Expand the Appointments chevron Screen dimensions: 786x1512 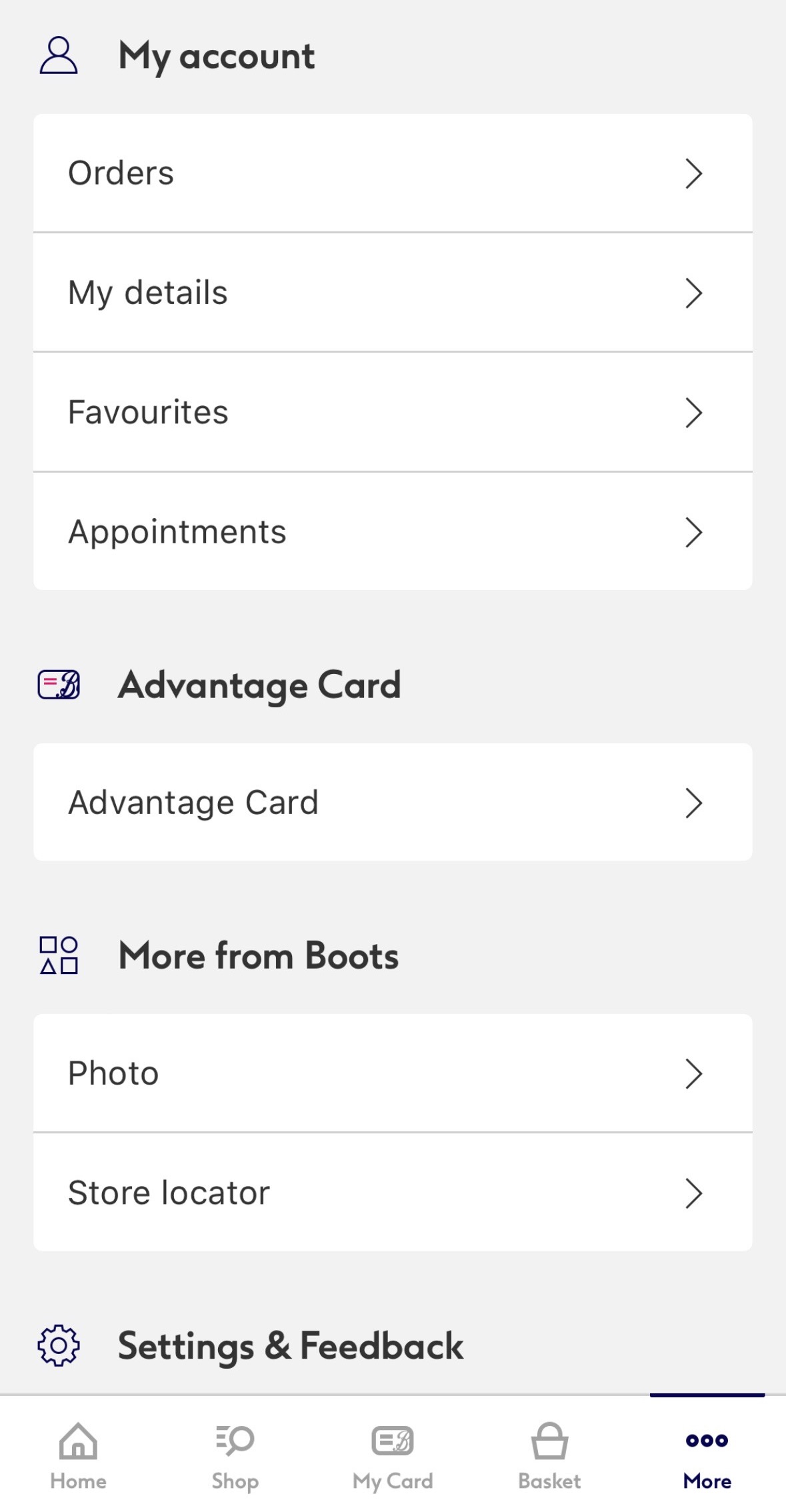coord(694,531)
